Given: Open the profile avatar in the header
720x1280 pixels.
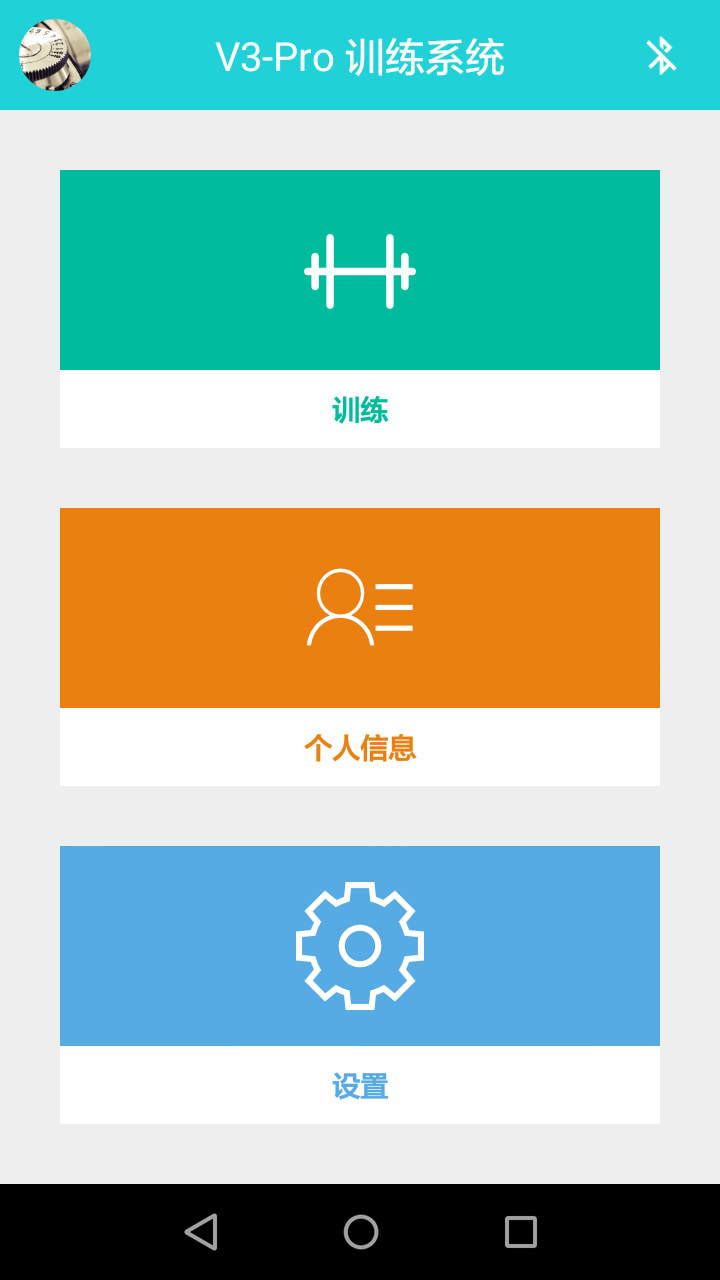Looking at the screenshot, I should coord(55,55).
